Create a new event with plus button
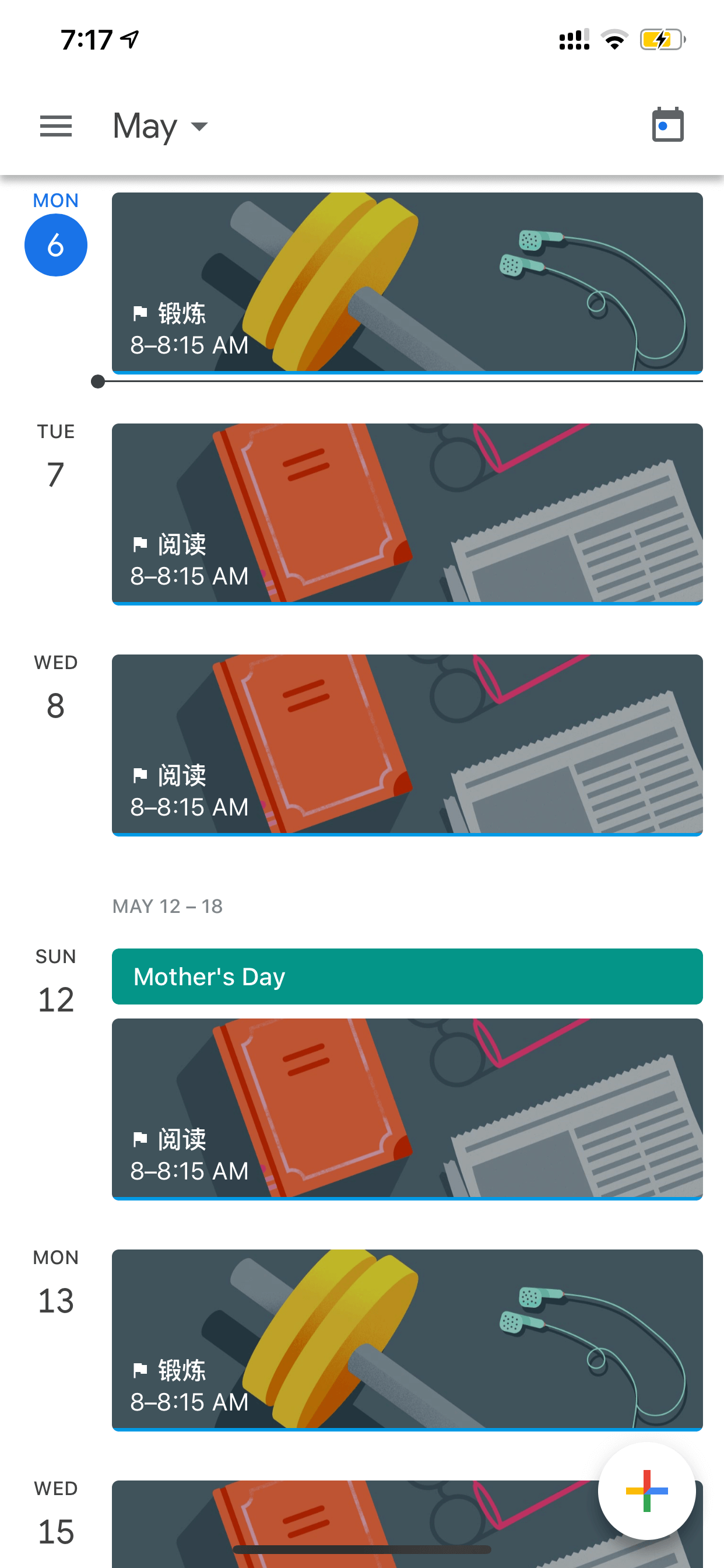 click(x=646, y=1490)
